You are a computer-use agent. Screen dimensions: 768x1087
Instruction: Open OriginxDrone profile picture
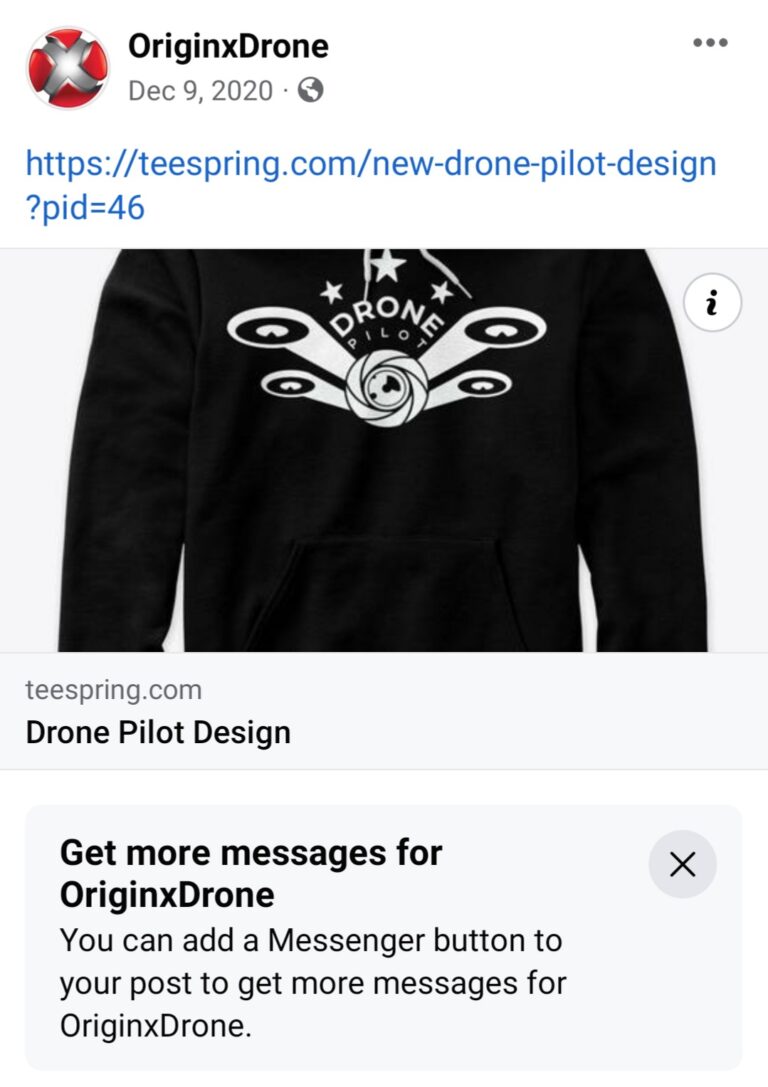pos(67,68)
